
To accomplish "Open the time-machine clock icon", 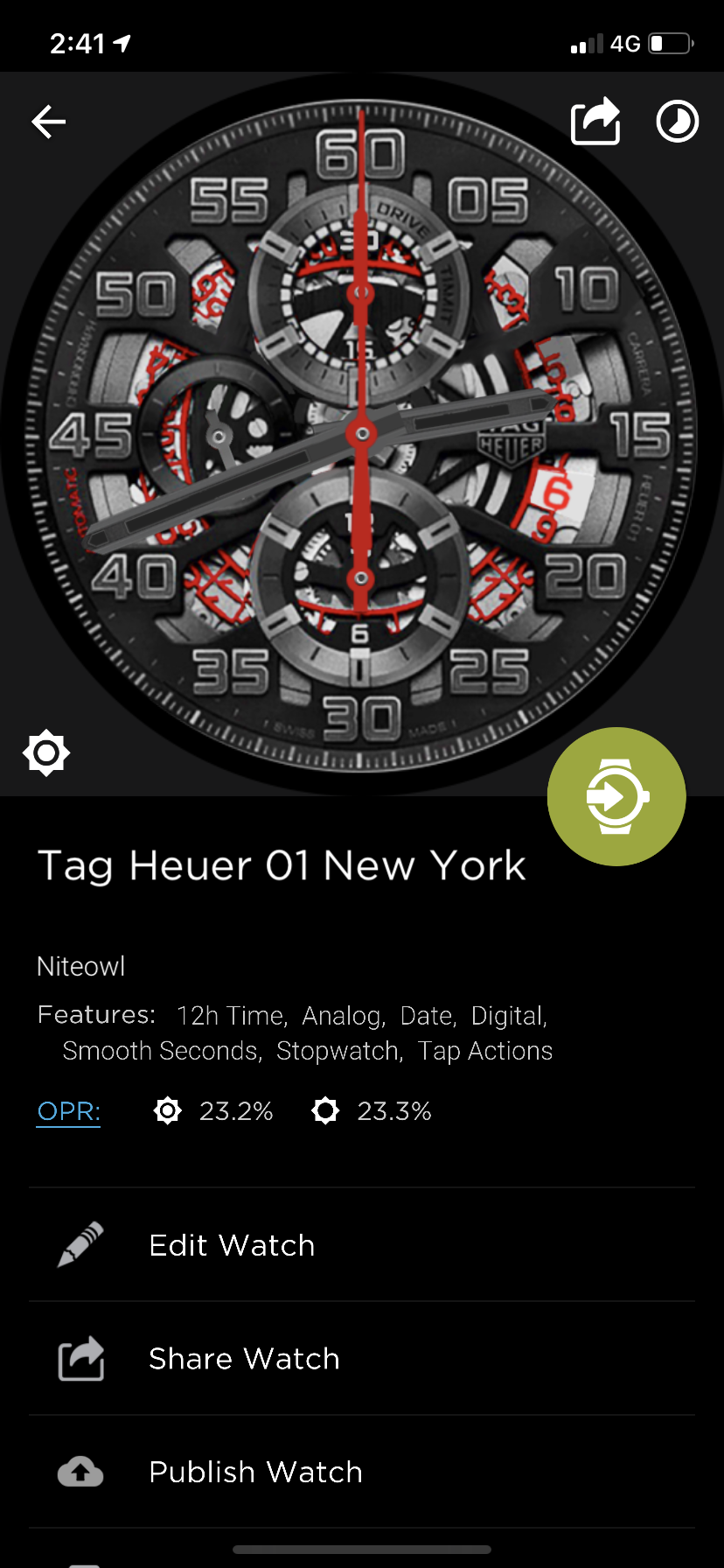I will [x=678, y=122].
